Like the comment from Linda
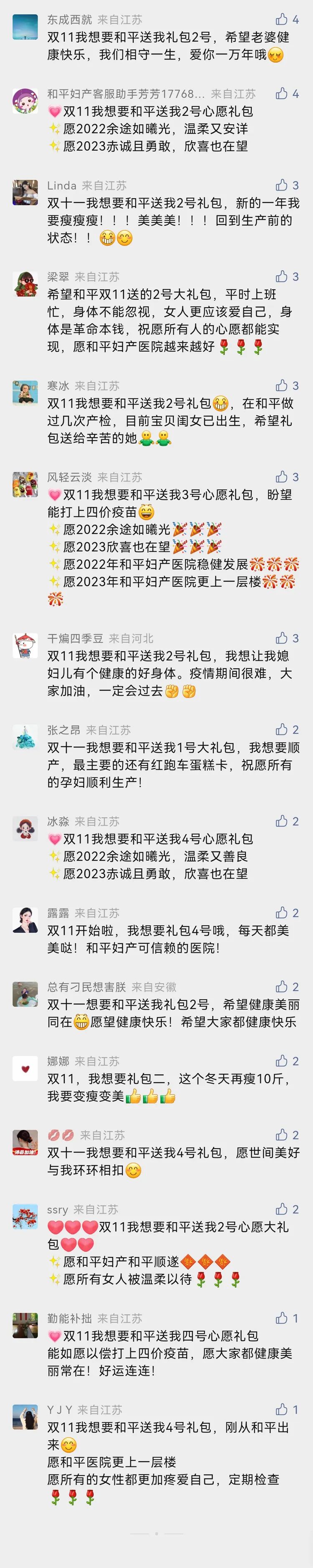This screenshot has width=313, height=1568. (x=281, y=185)
